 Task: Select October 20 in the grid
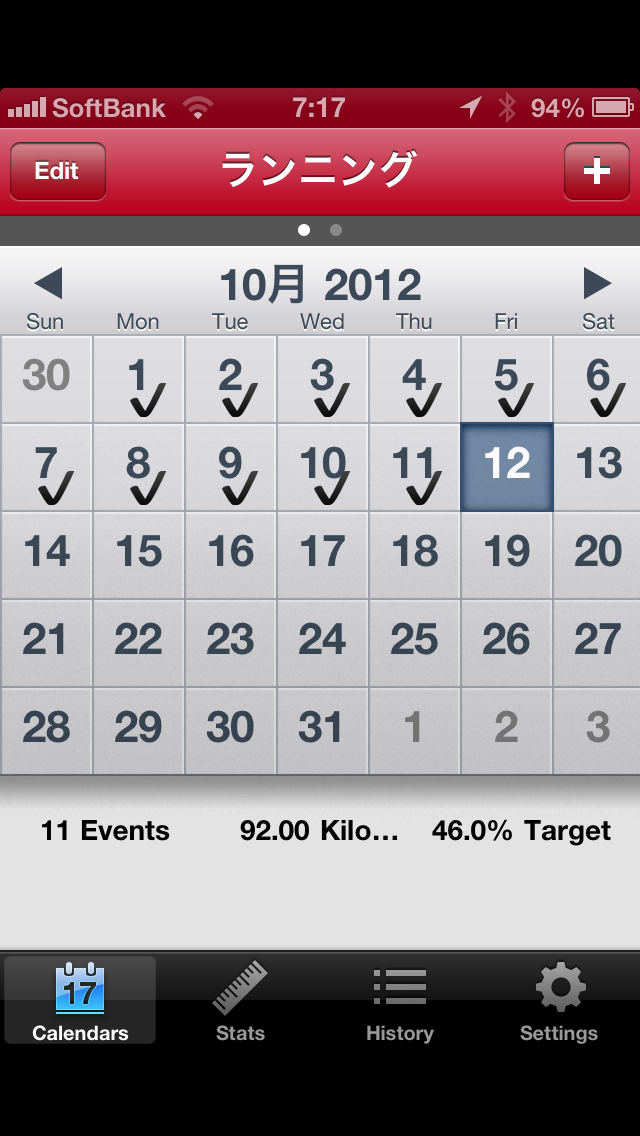pos(598,554)
